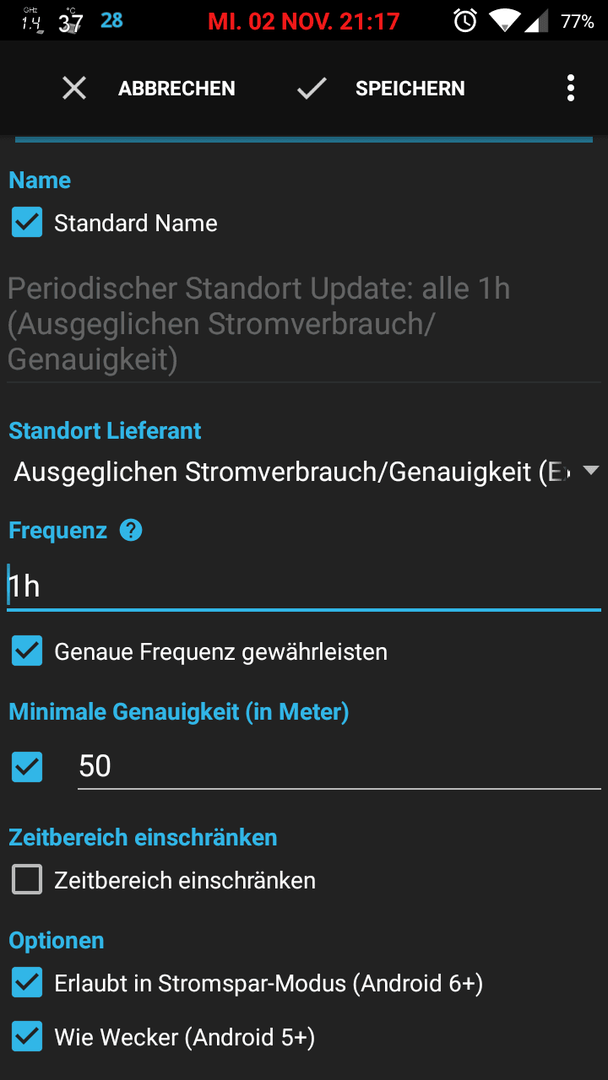
Task: Tap the Frequenz field showing 1h
Action: click(x=304, y=587)
